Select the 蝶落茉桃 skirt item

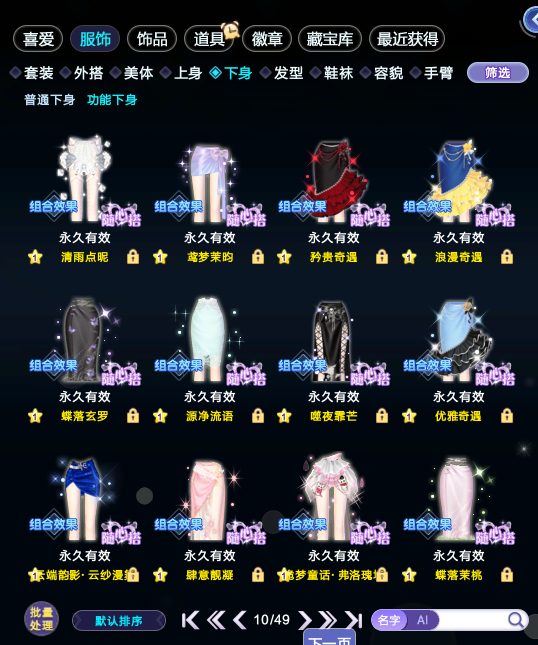pos(458,499)
